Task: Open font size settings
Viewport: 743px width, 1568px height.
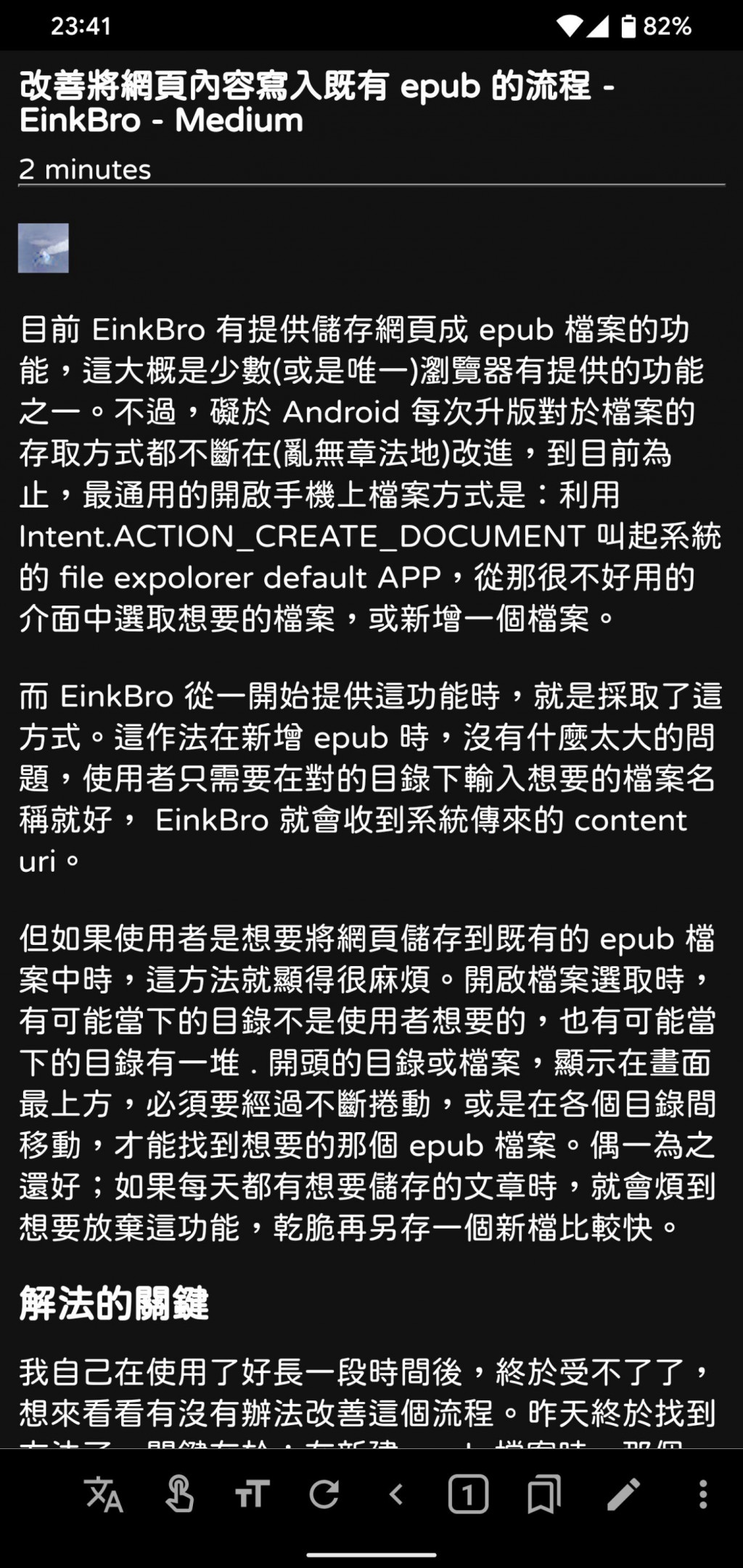Action: 252,1495
